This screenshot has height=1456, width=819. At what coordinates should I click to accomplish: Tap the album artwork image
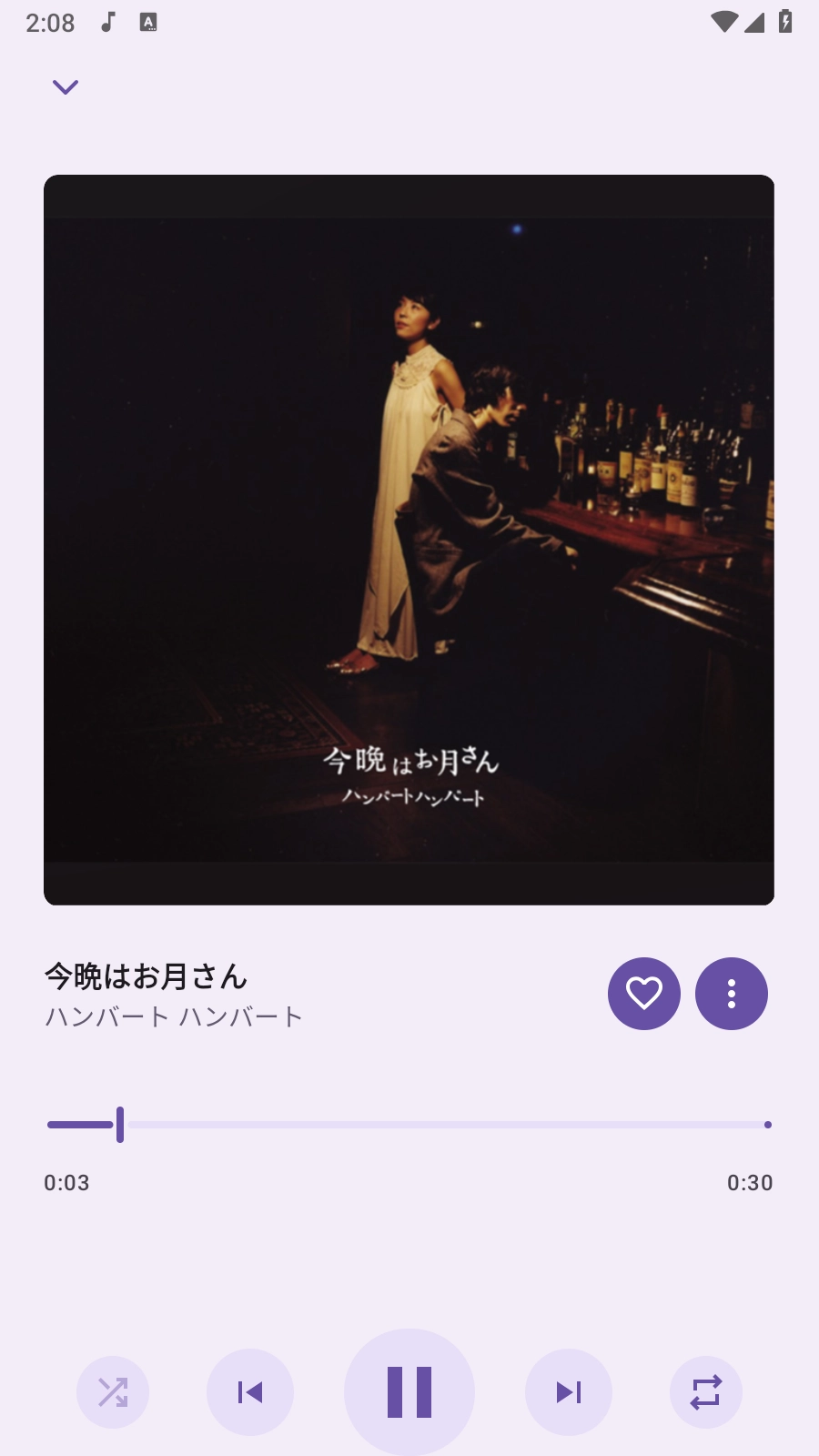[x=409, y=541]
